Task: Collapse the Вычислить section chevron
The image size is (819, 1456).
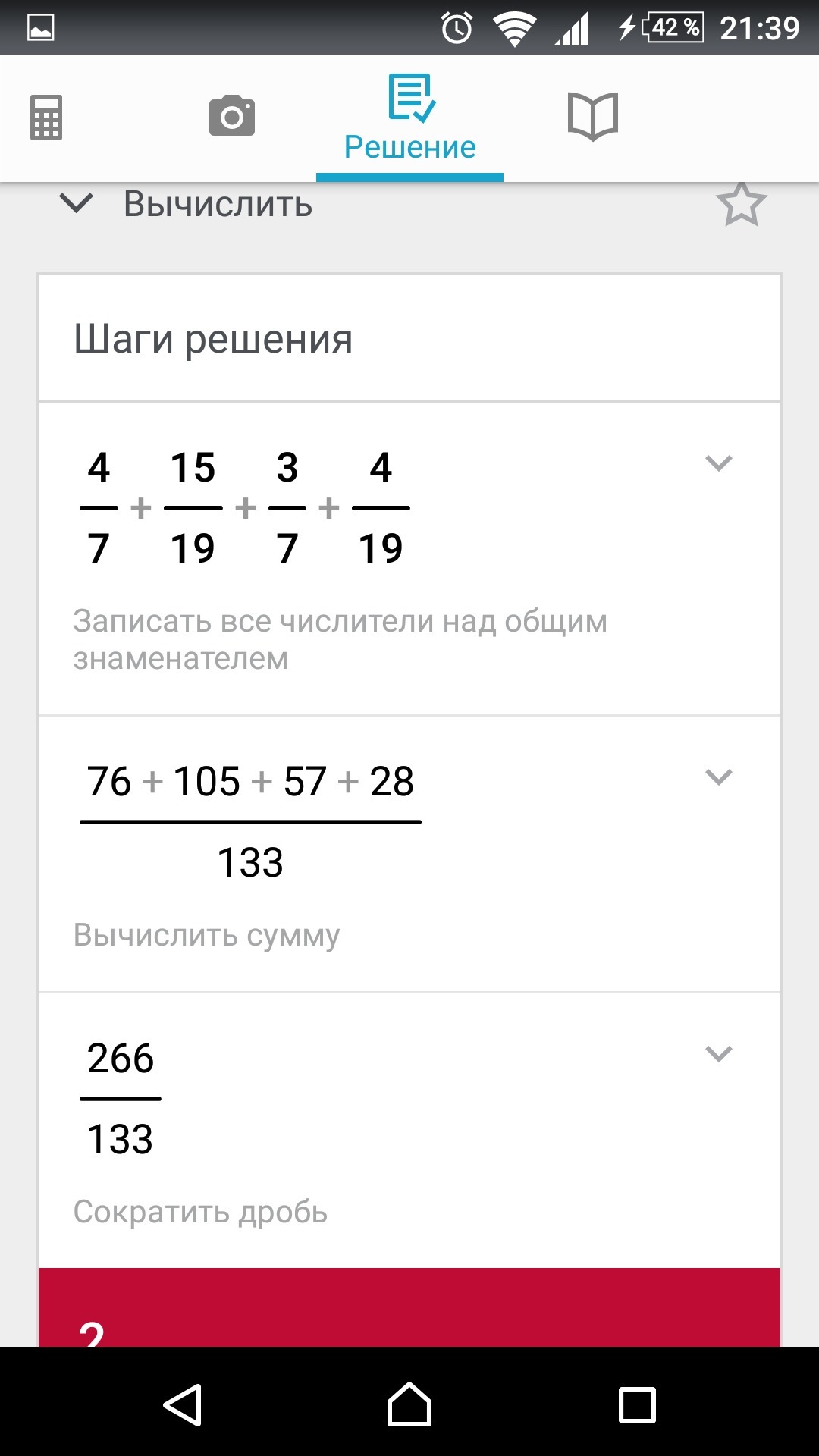Action: point(77,203)
